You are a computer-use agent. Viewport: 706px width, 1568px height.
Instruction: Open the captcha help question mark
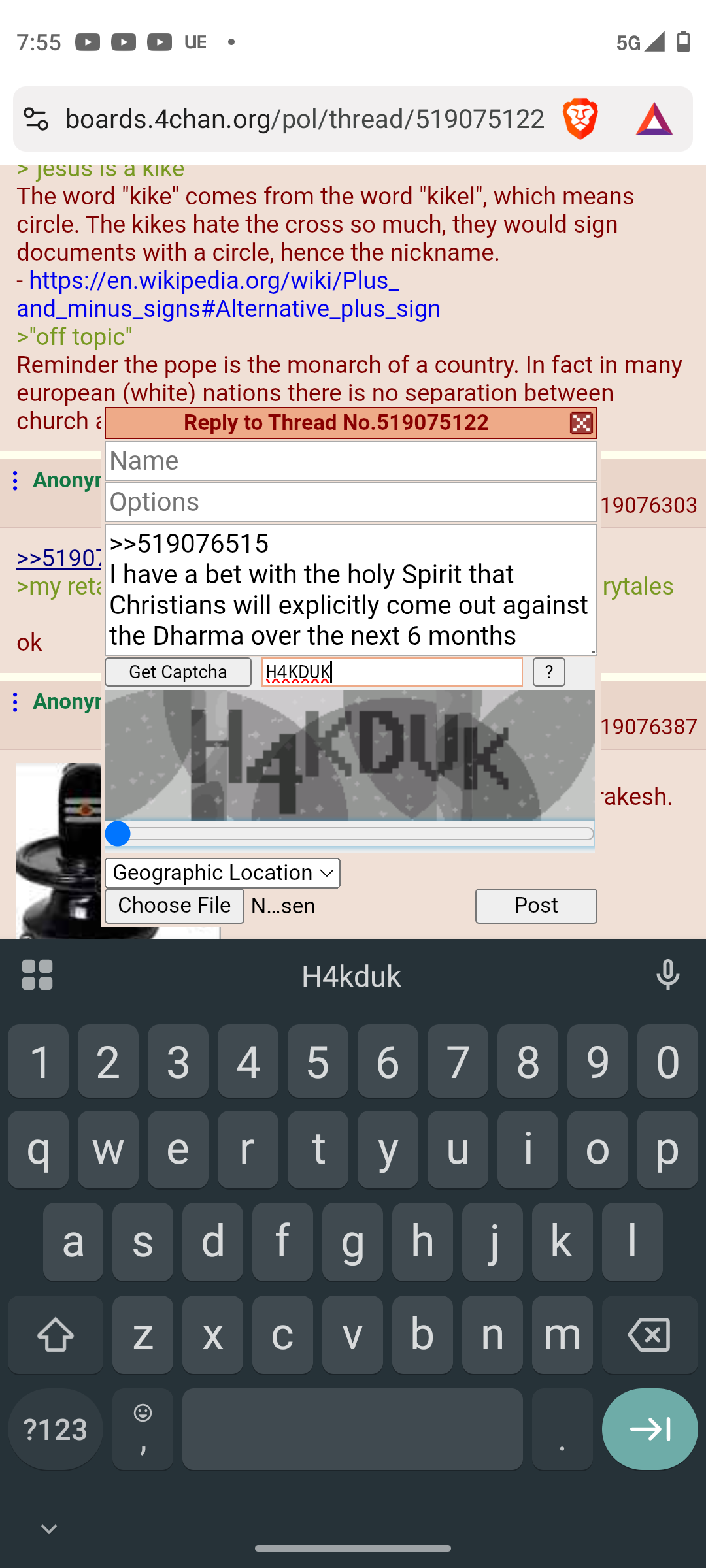point(548,672)
